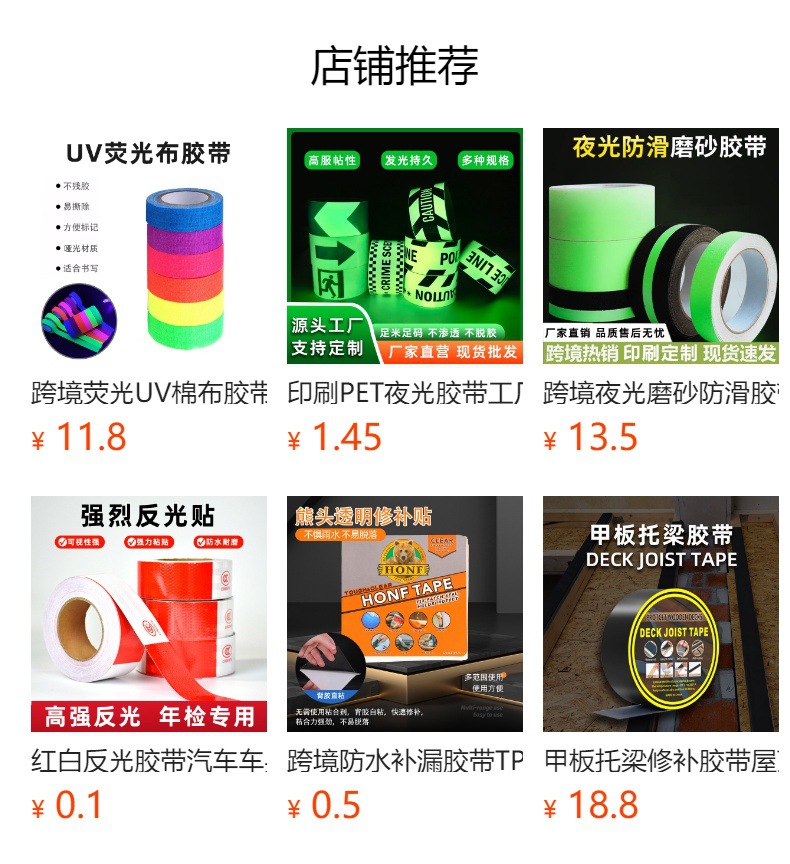Viewport: 790px width, 864px height.
Task: Open the 红白反光胶带 product priced ¥0.1
Action: click(149, 659)
